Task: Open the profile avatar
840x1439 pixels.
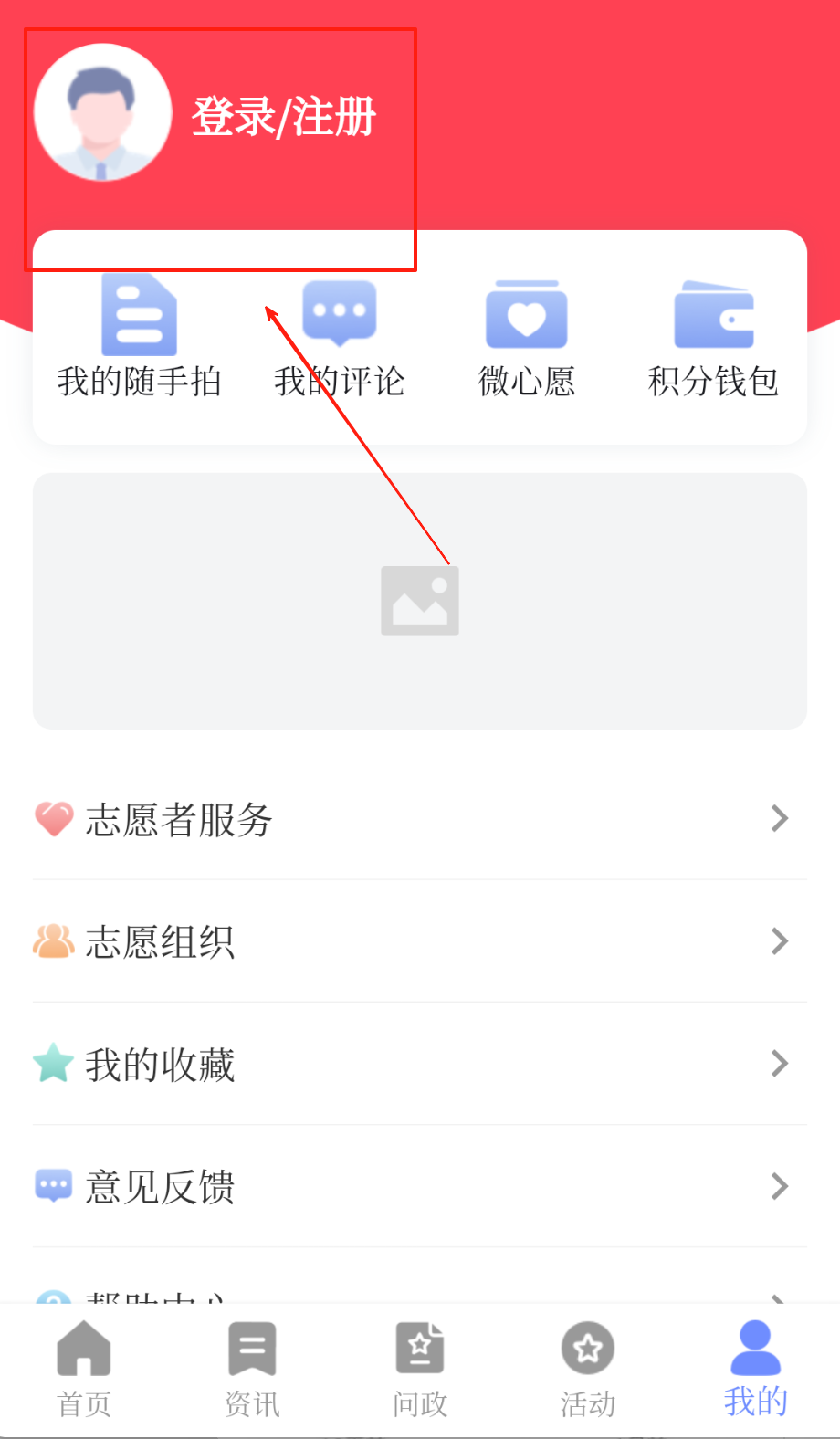Action: point(102,112)
